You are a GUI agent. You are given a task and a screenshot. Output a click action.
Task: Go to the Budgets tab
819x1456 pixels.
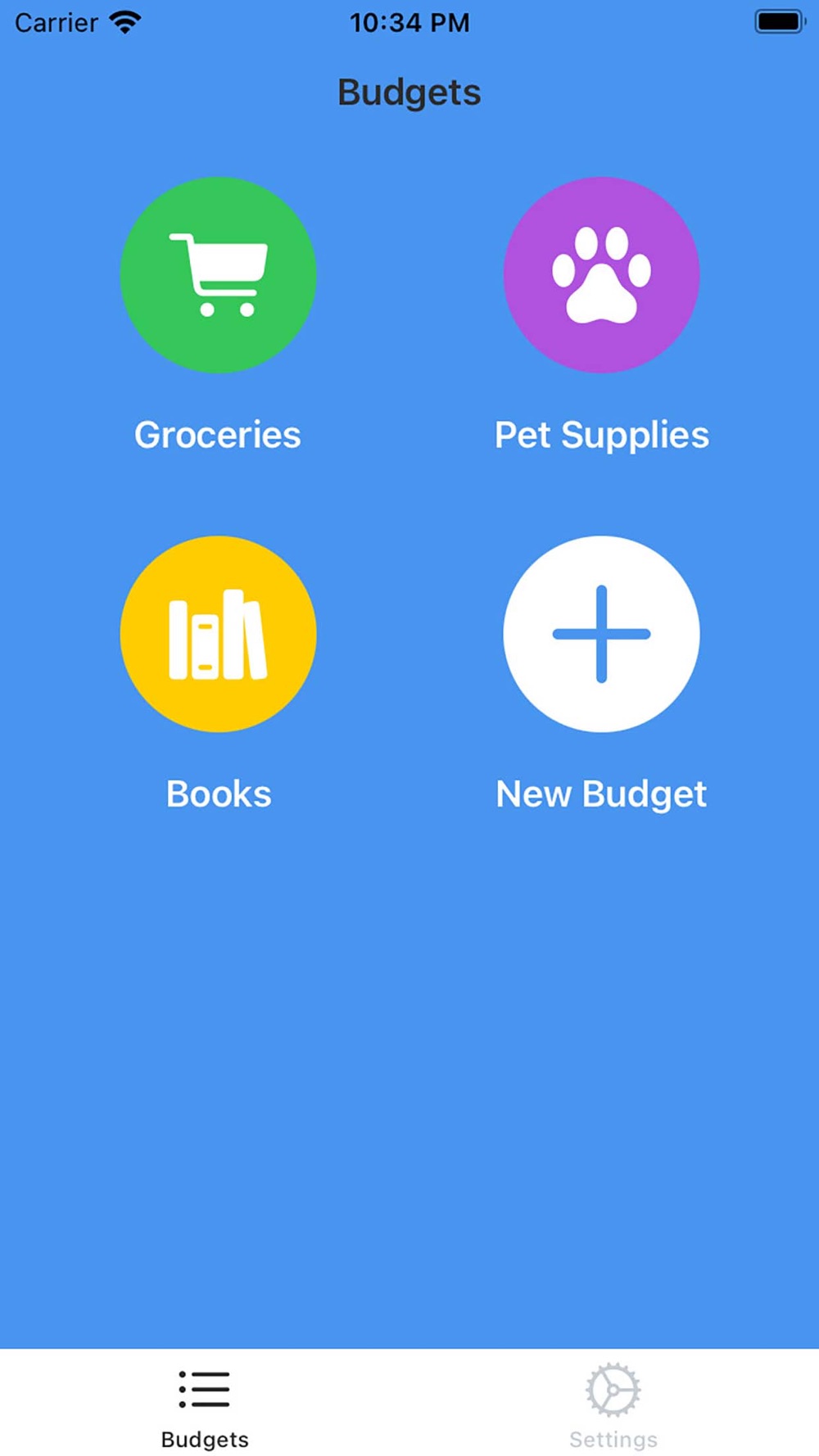pos(205,1405)
